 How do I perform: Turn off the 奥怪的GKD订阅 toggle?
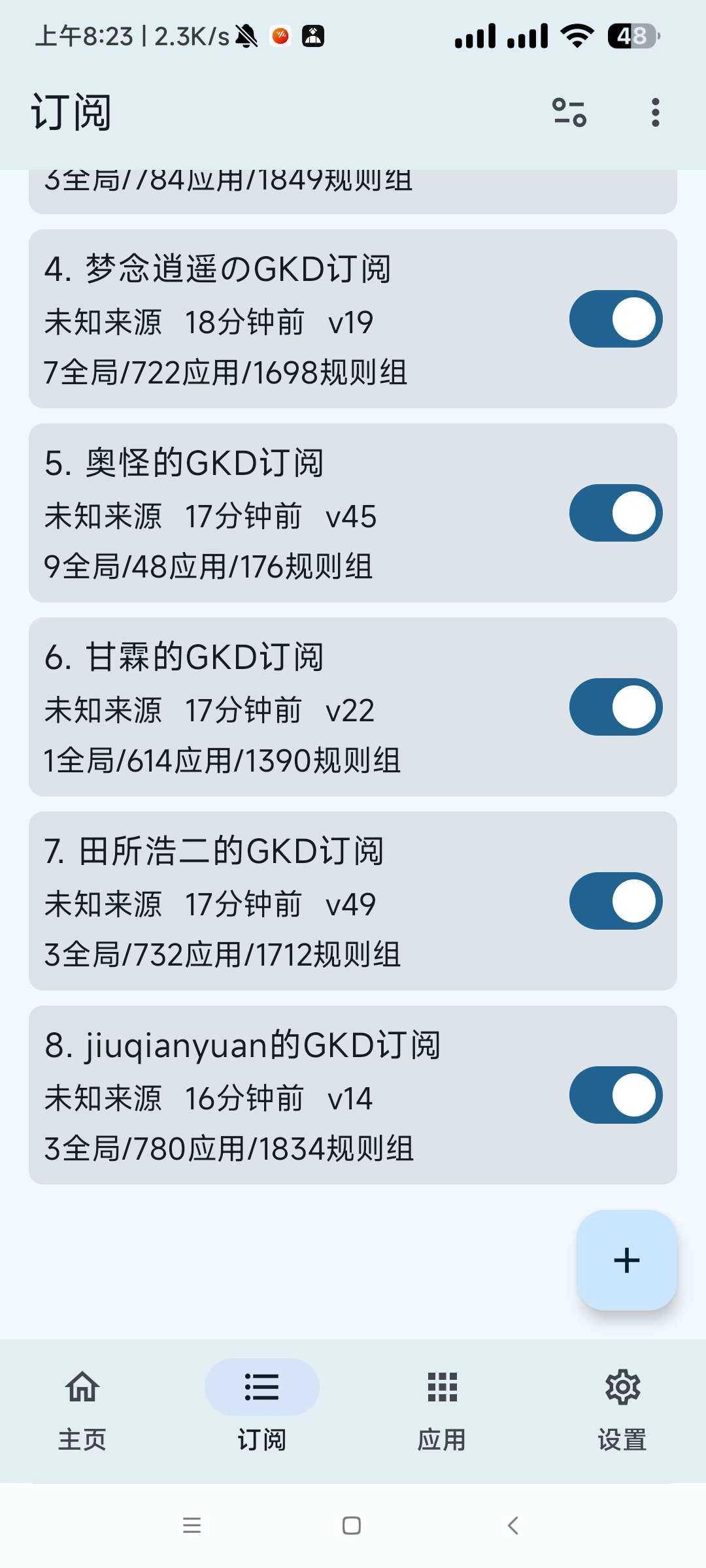(x=615, y=513)
